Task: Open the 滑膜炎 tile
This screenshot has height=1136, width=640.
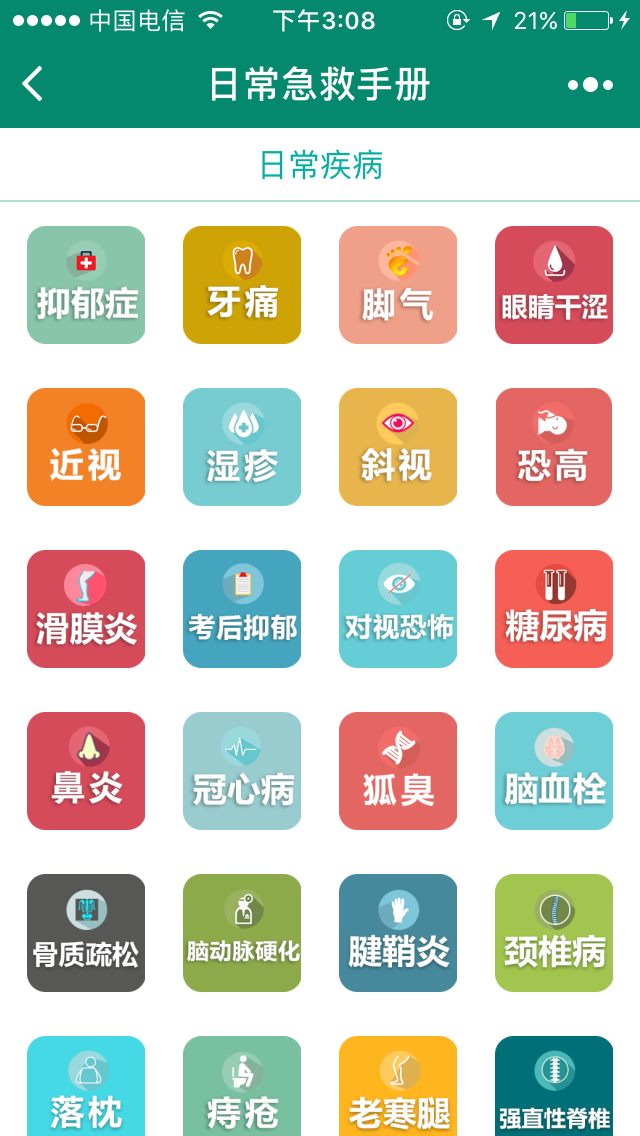Action: pos(86,609)
